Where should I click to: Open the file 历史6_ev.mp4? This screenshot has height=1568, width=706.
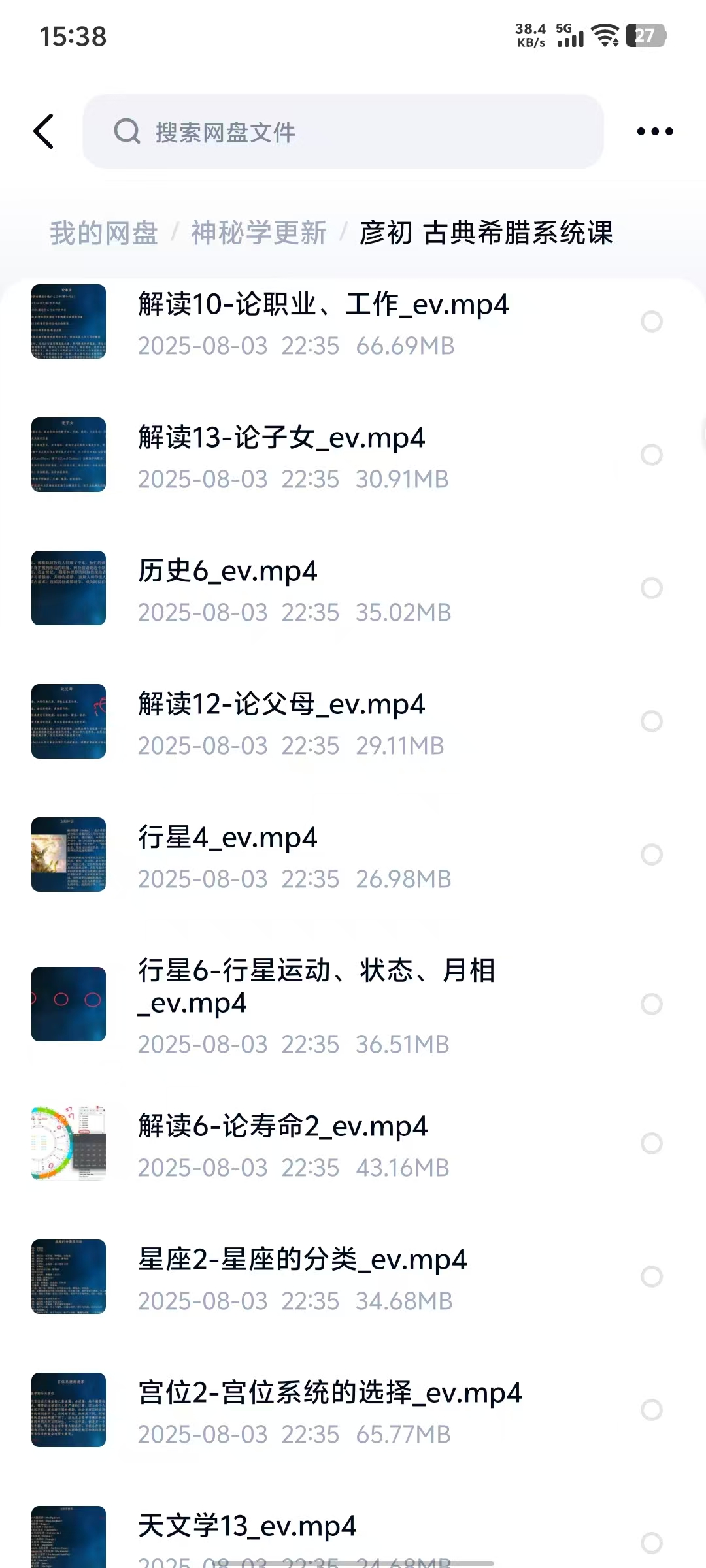point(227,572)
